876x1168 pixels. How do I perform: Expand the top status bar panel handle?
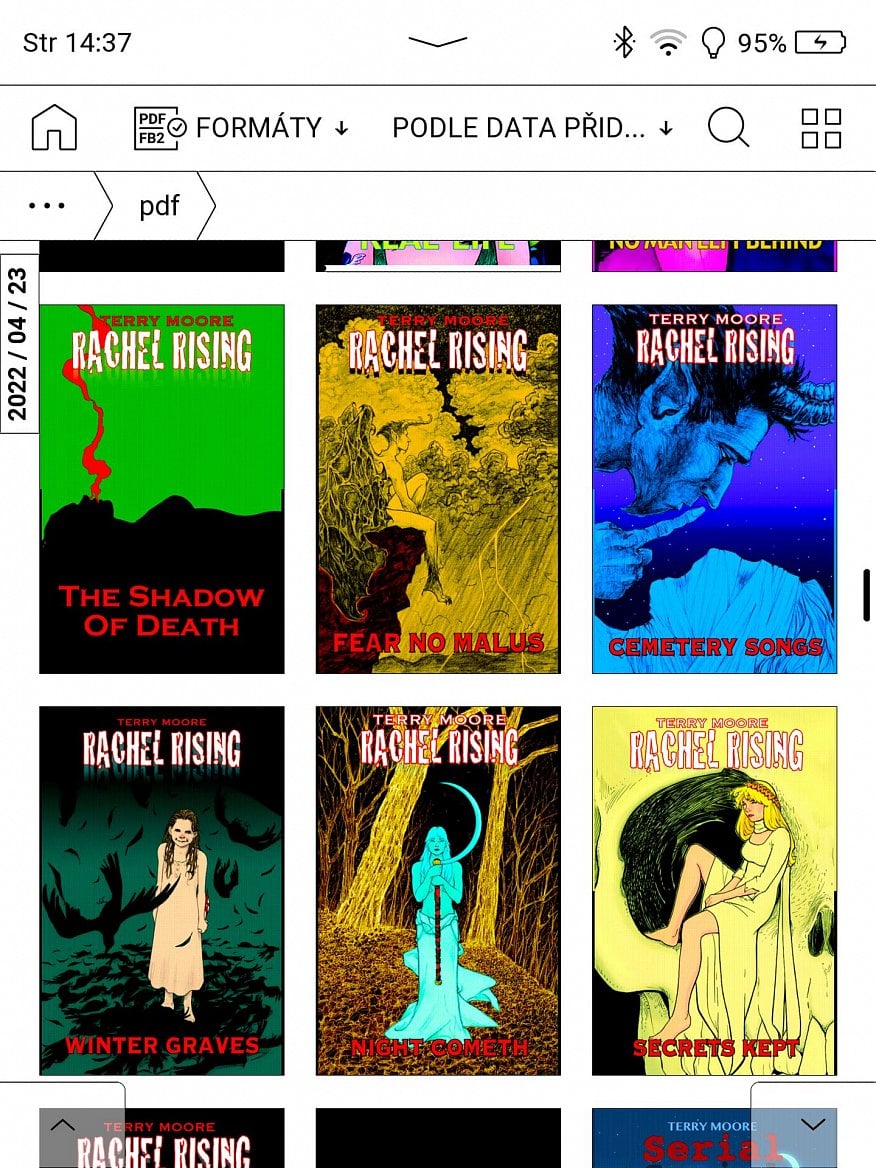(x=438, y=42)
